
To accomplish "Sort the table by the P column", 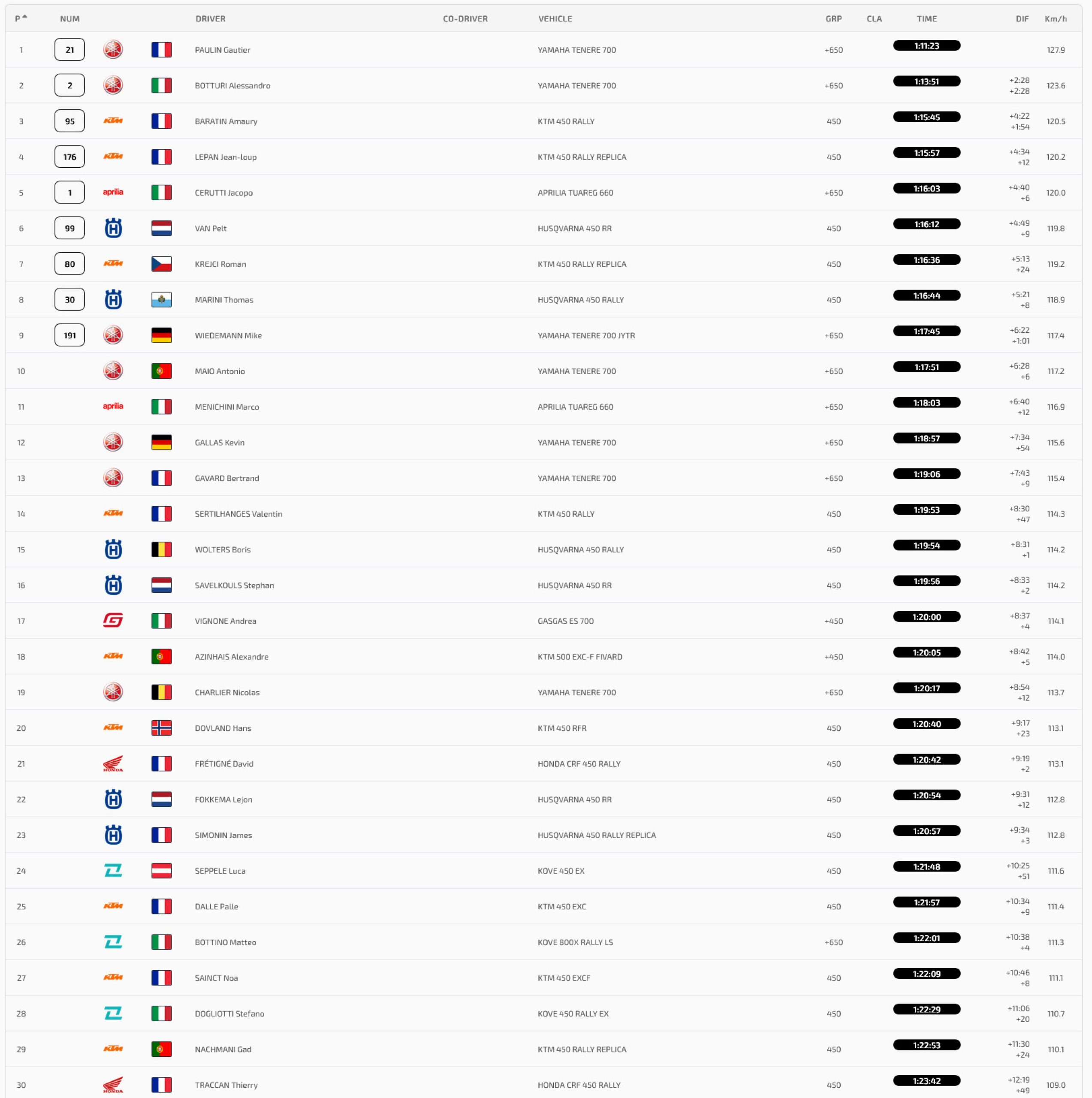I will click(21, 19).
